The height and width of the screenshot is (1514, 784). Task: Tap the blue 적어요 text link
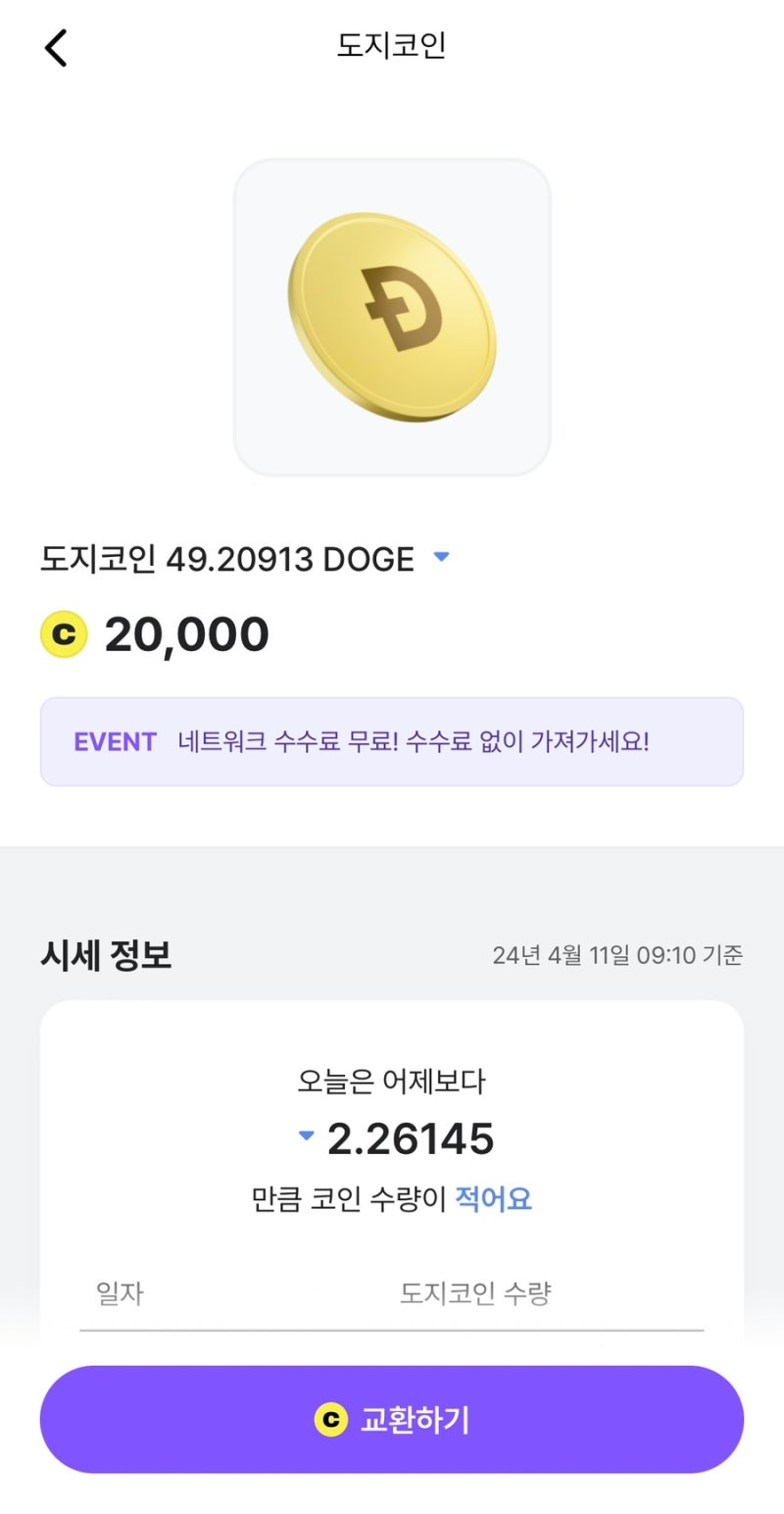[x=494, y=1198]
